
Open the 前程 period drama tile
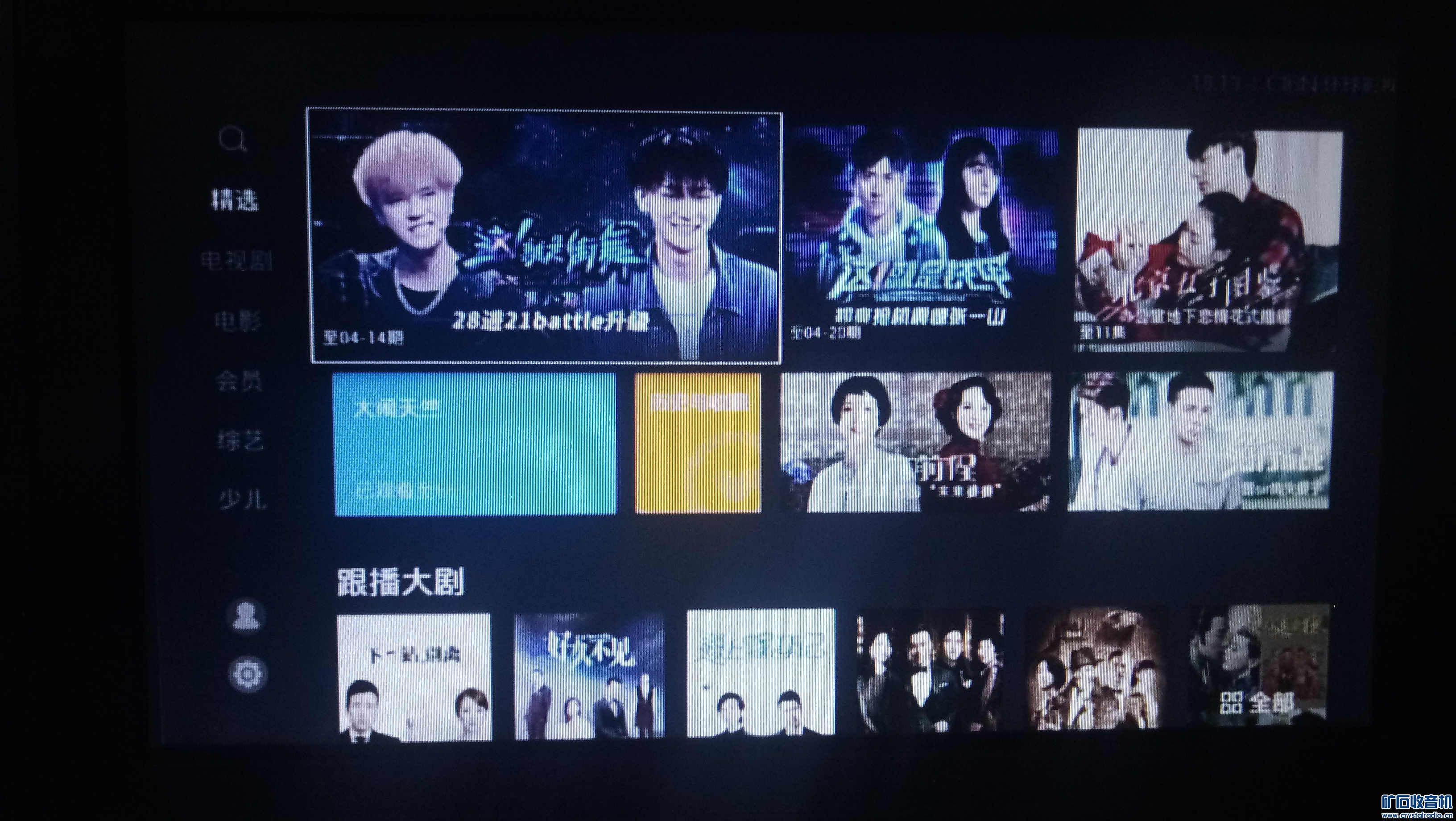pyautogui.click(x=915, y=443)
